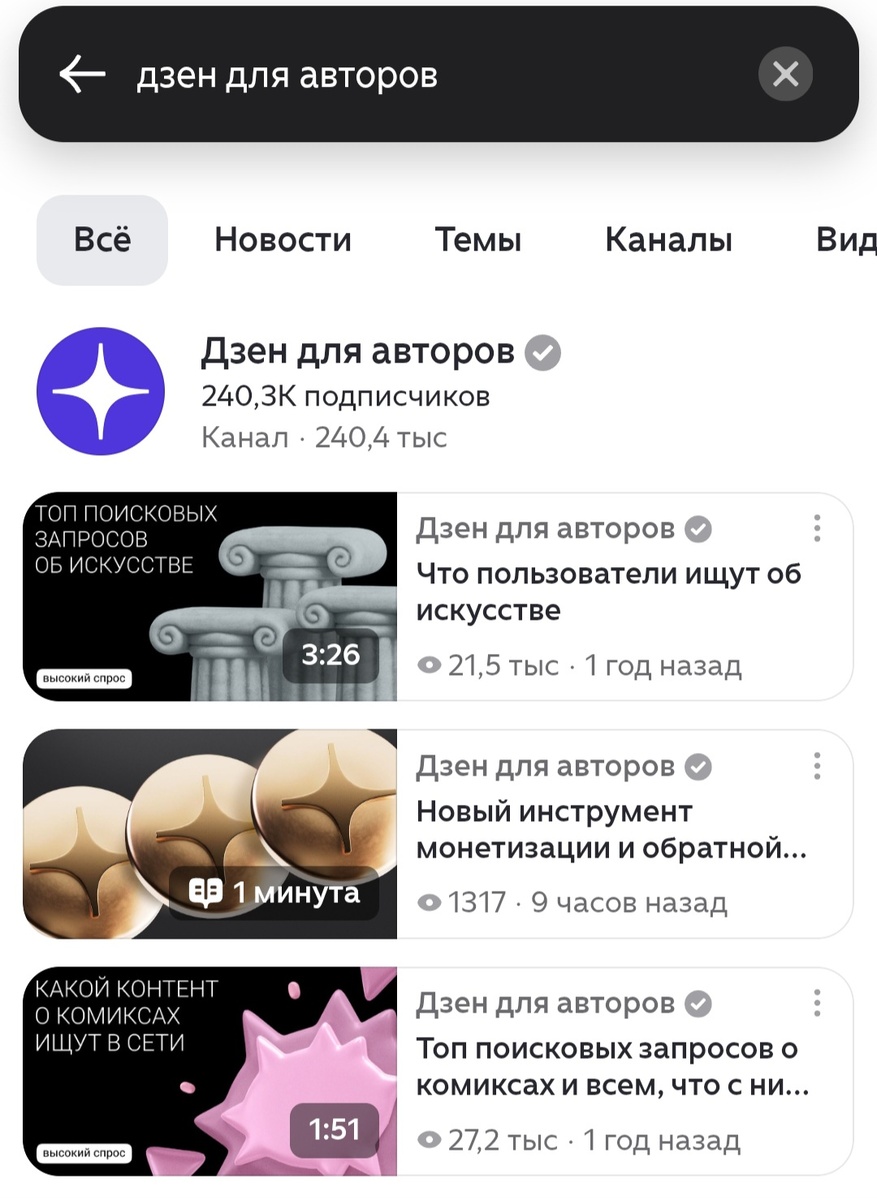Clear the search query with the X button

click(785, 74)
